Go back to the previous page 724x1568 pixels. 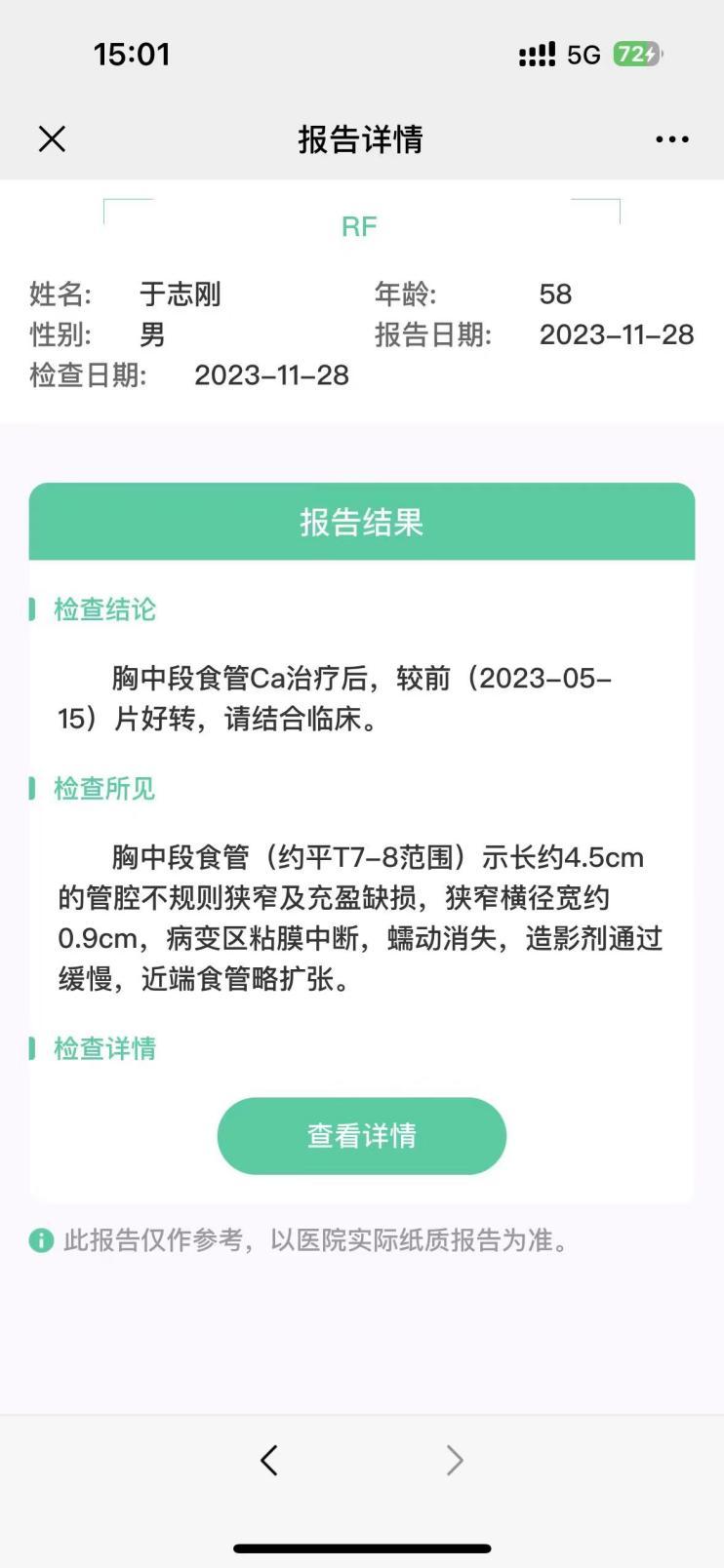click(x=269, y=1460)
